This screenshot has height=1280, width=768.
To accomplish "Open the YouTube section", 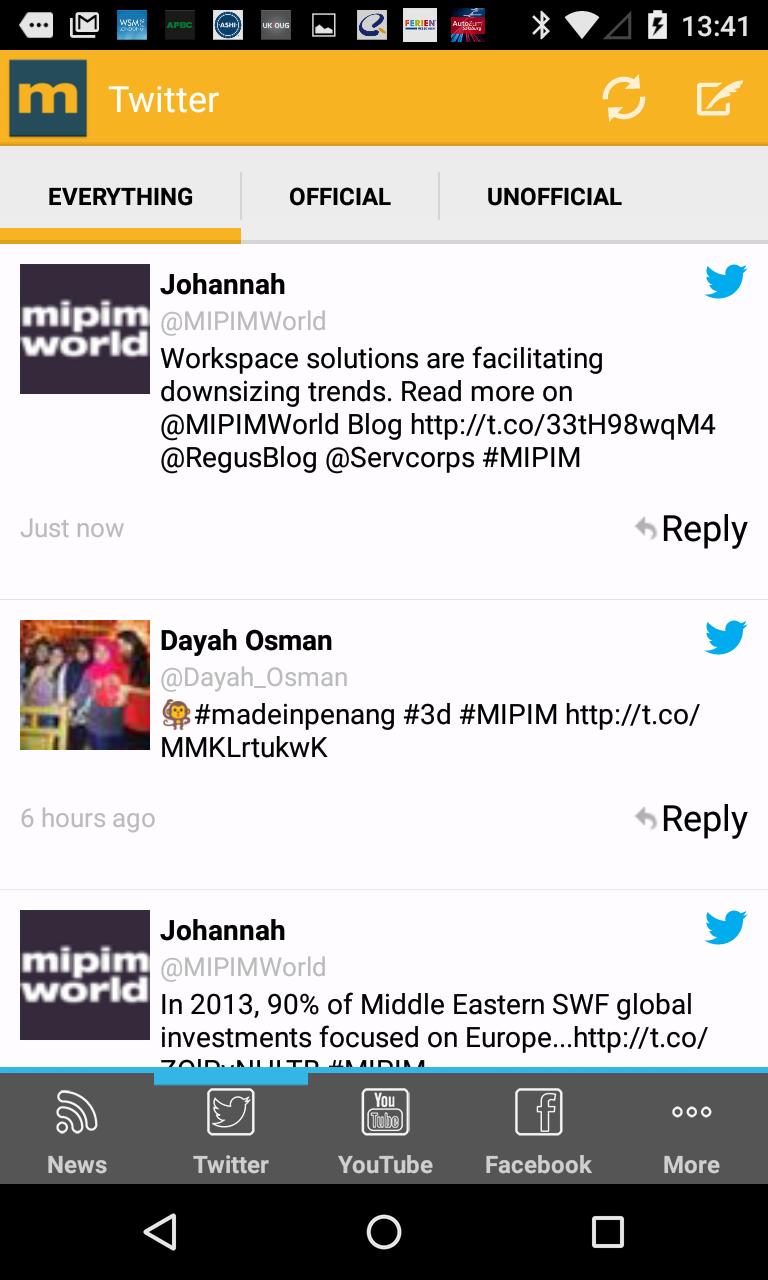I will click(385, 1130).
